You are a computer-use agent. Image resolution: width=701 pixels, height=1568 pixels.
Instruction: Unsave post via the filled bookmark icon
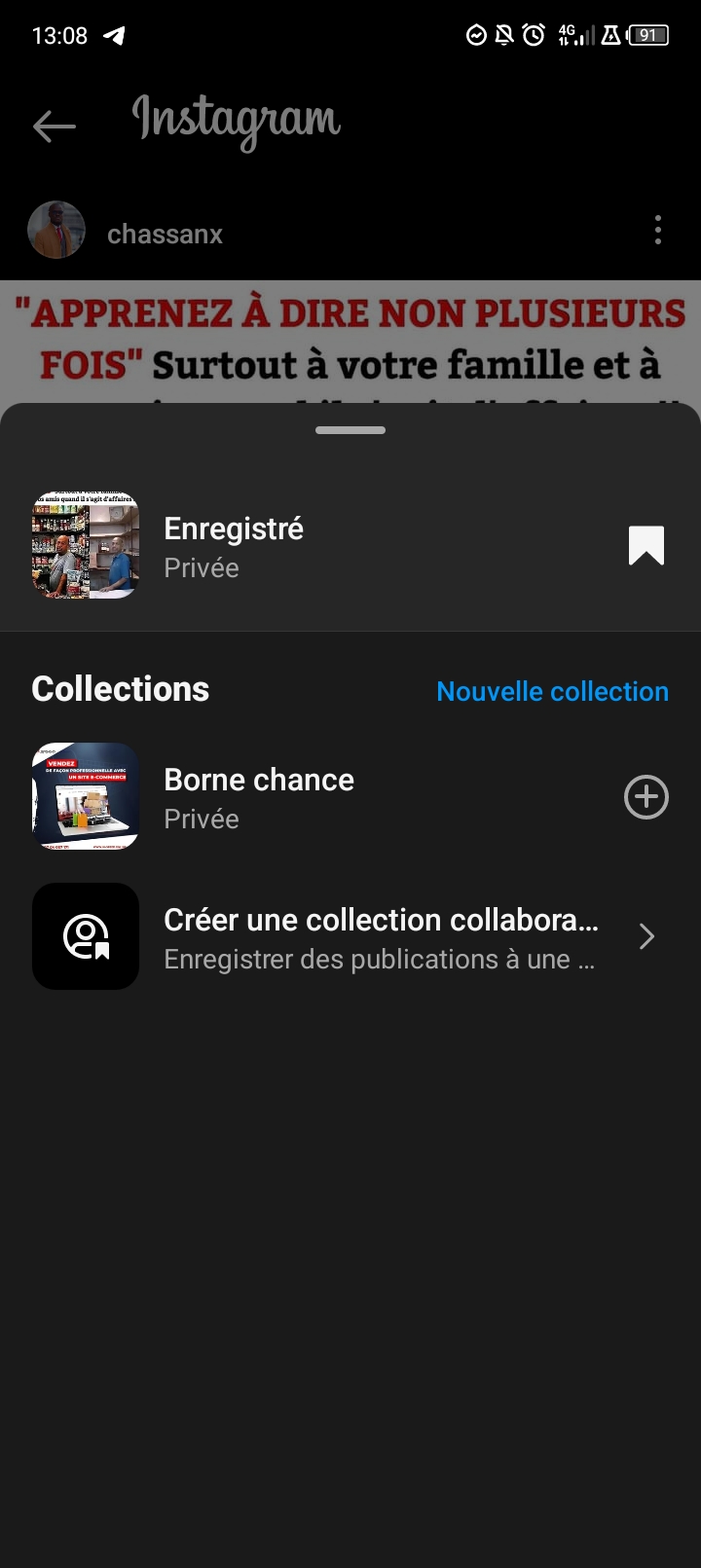646,545
